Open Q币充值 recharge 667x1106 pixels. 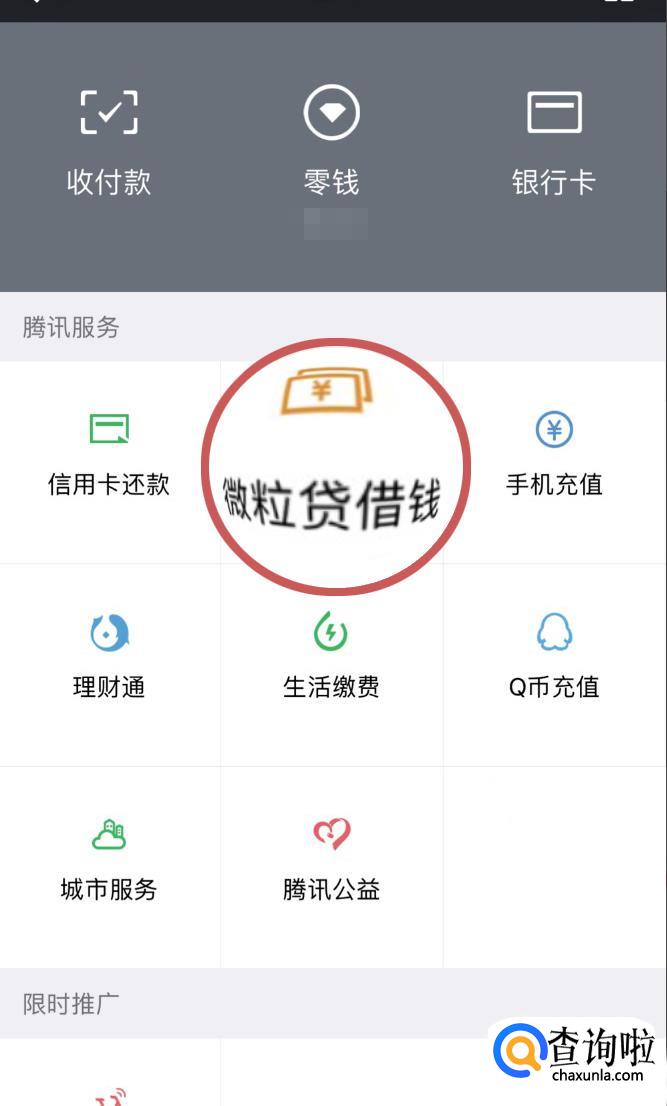[554, 659]
